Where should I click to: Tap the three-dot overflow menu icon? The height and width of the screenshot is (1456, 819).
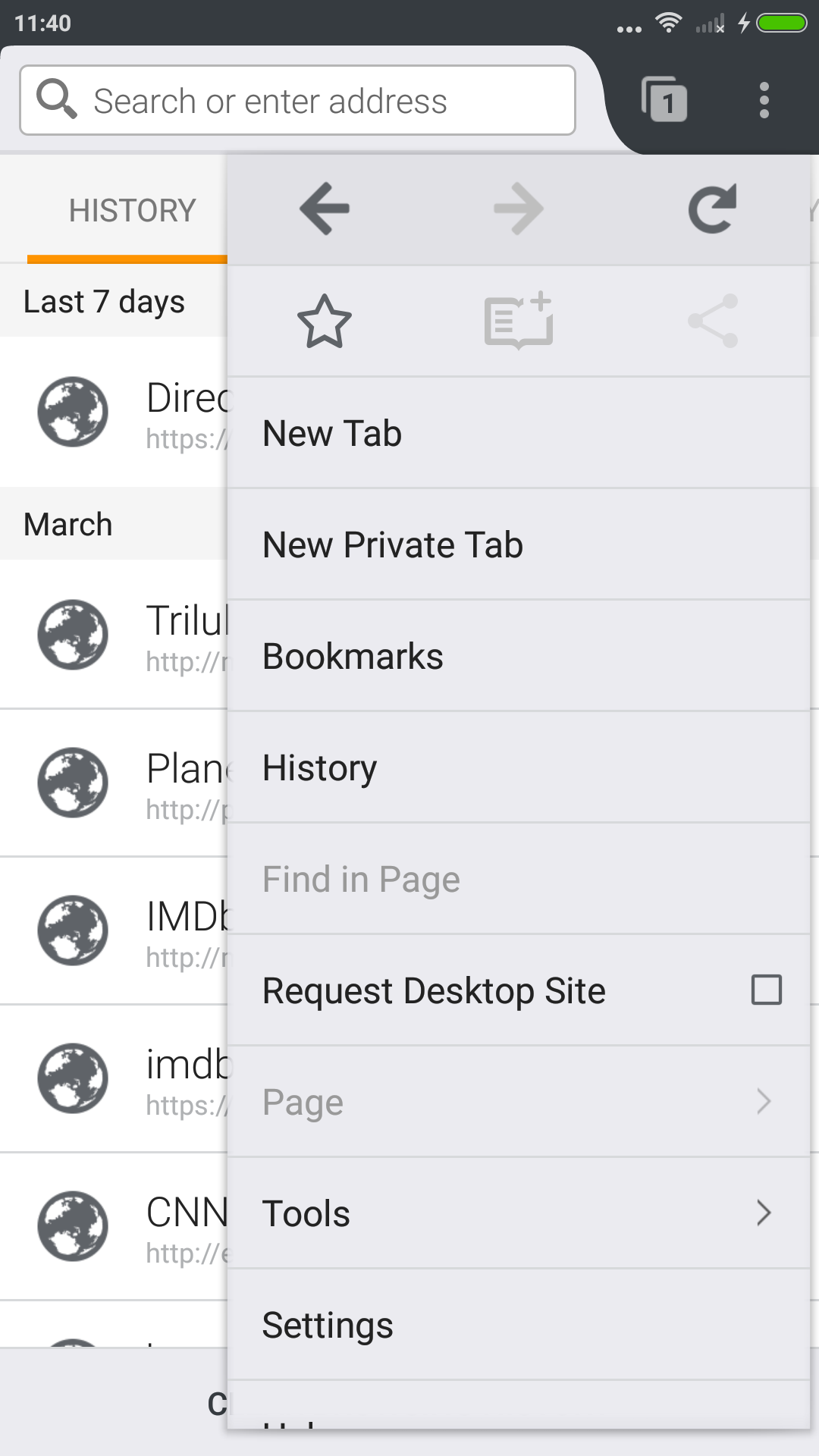coord(764,100)
